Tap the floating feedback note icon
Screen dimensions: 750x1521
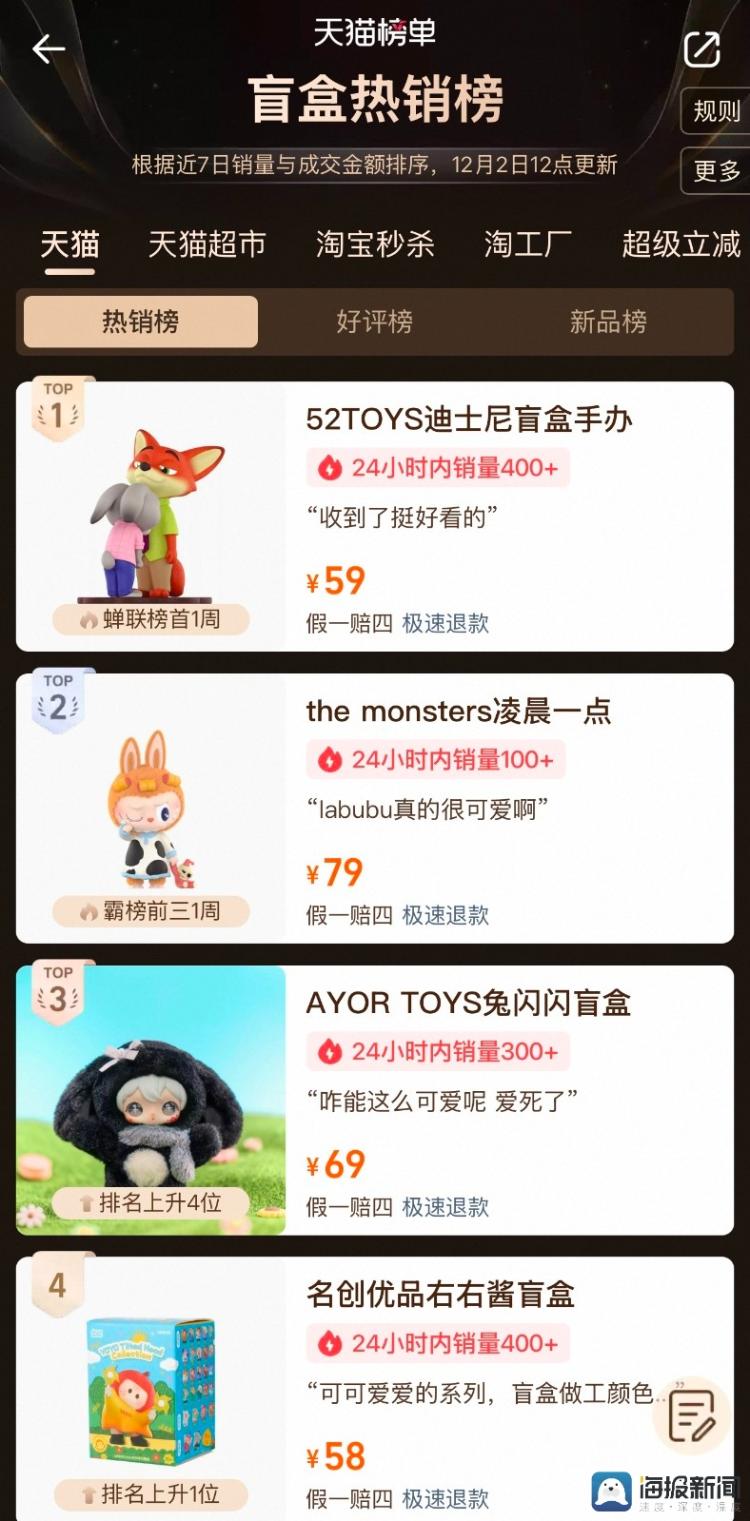coord(691,1415)
